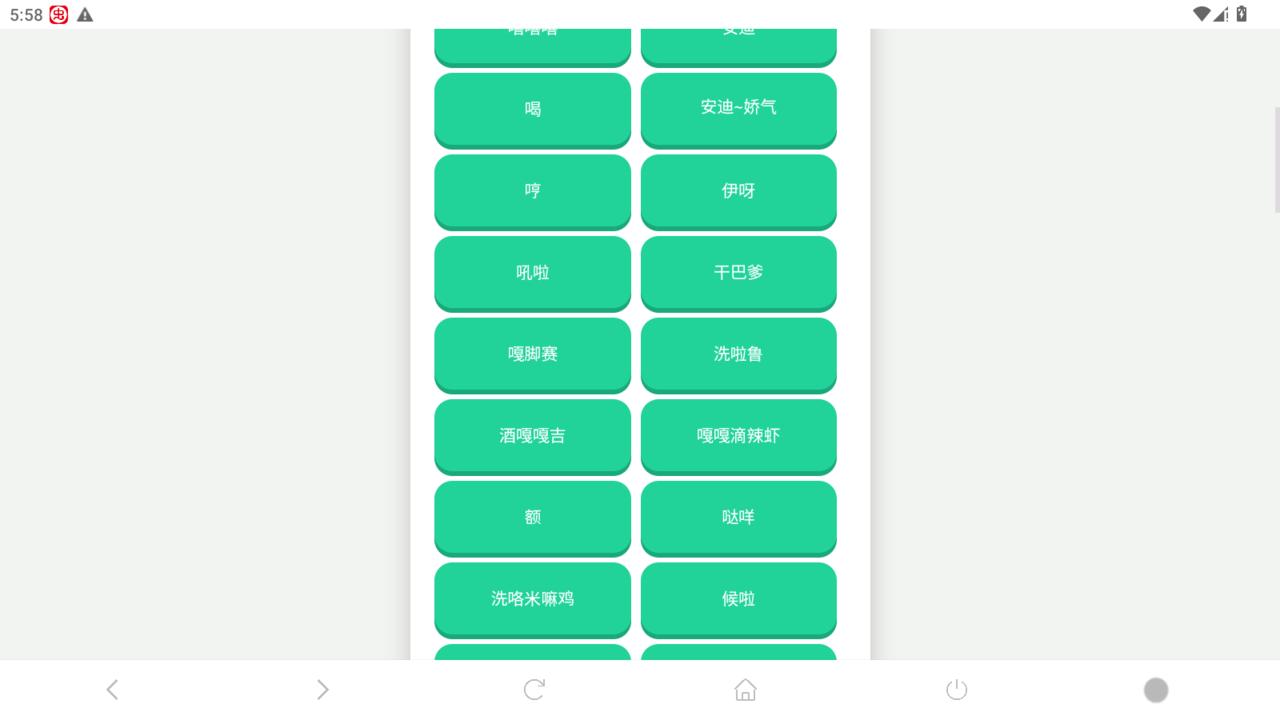
Task: Select the 哼 button
Action: point(532,190)
